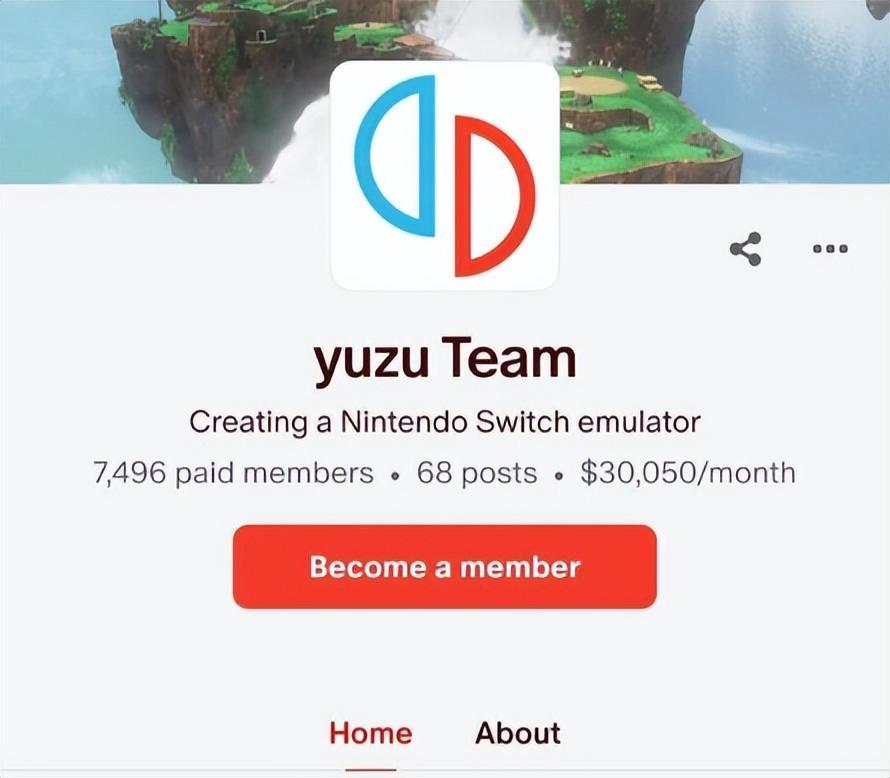Switch to the About tab
This screenshot has height=778, width=890.
pos(517,733)
